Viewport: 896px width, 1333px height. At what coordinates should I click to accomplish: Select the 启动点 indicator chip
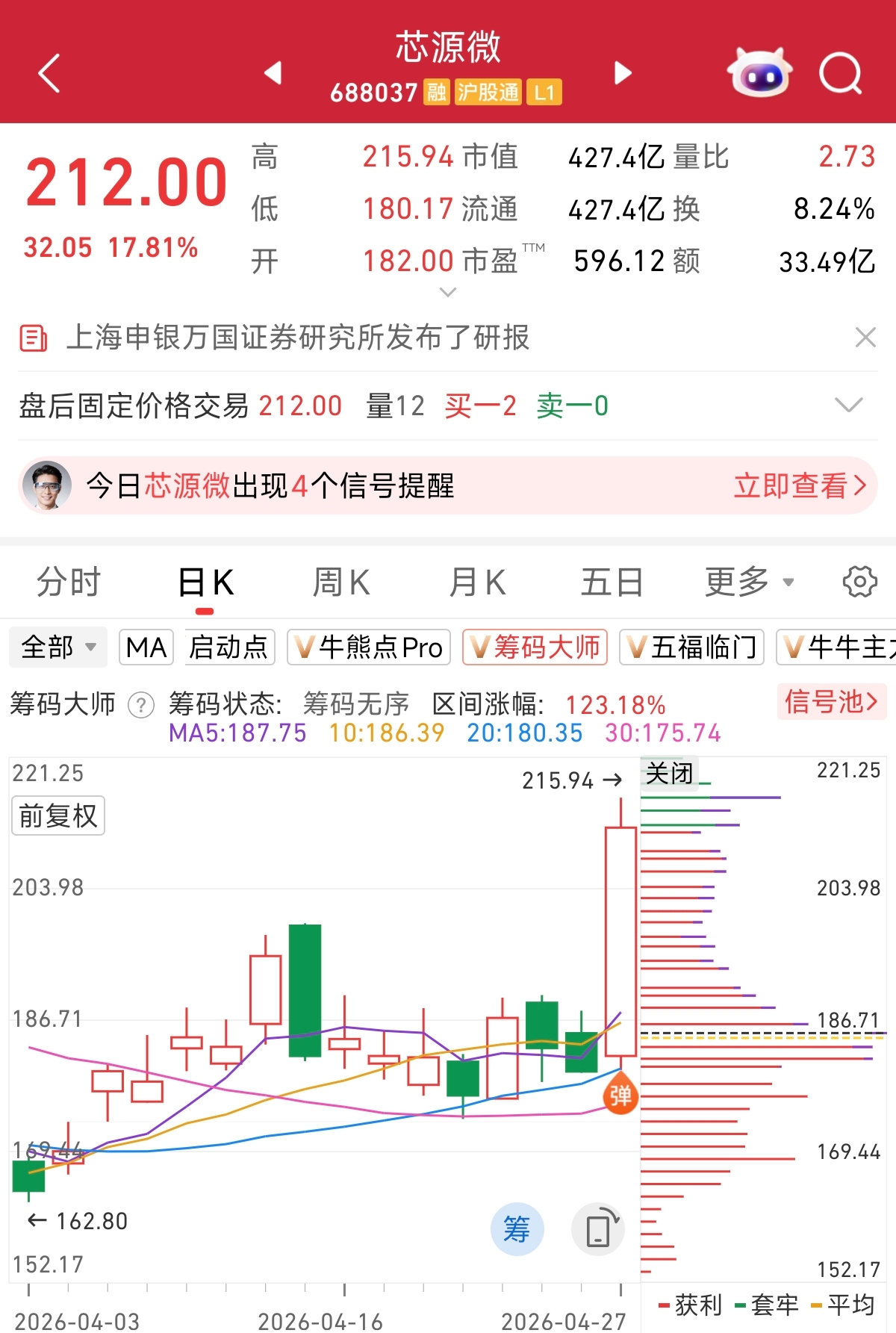click(228, 647)
